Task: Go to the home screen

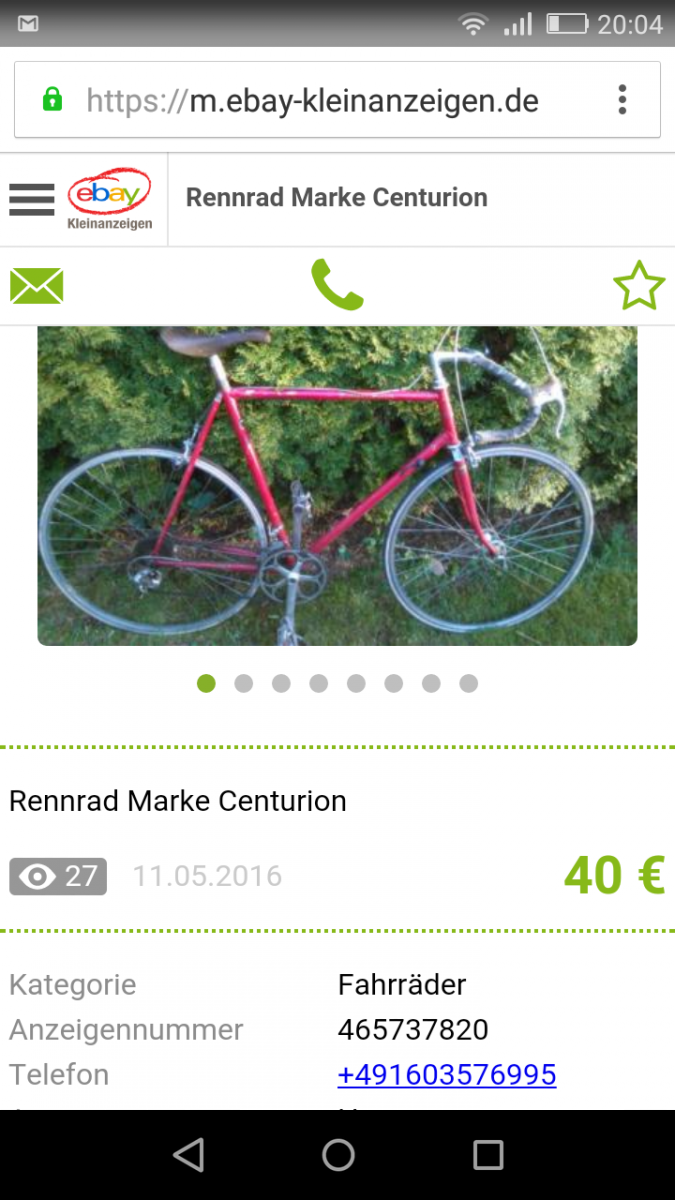Action: click(338, 1155)
